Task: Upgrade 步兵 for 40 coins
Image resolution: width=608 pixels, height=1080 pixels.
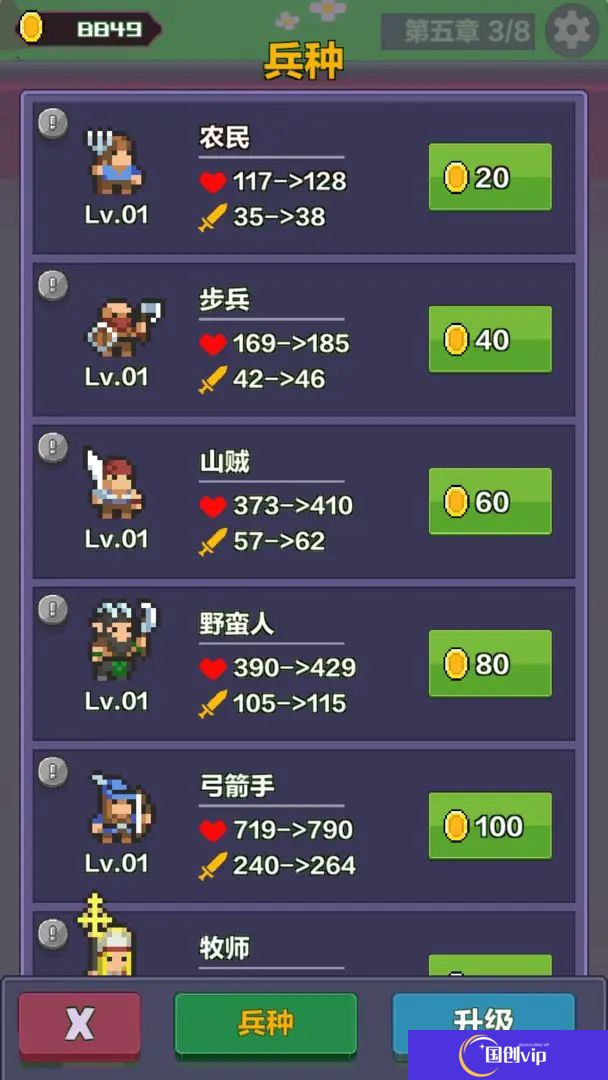Action: 490,340
